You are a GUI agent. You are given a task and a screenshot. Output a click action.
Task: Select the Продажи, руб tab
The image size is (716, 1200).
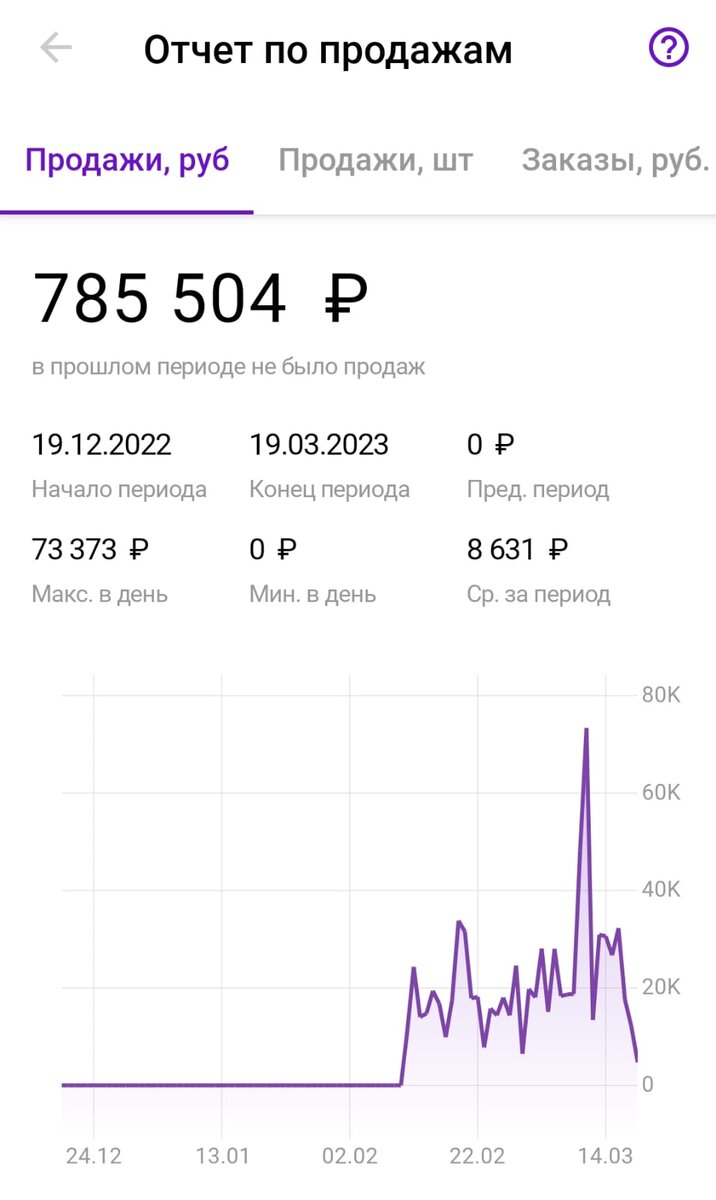click(127, 160)
